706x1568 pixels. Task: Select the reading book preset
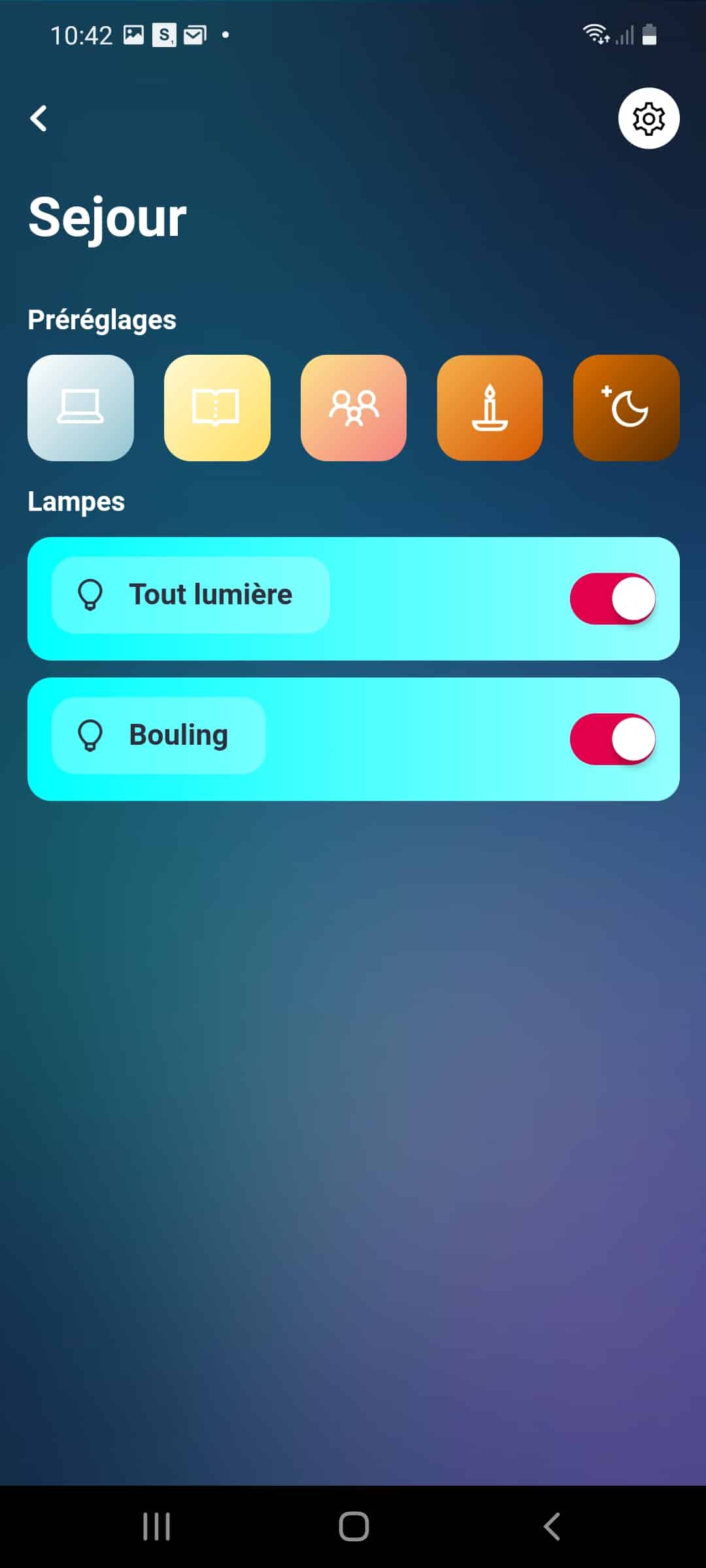pos(217,408)
